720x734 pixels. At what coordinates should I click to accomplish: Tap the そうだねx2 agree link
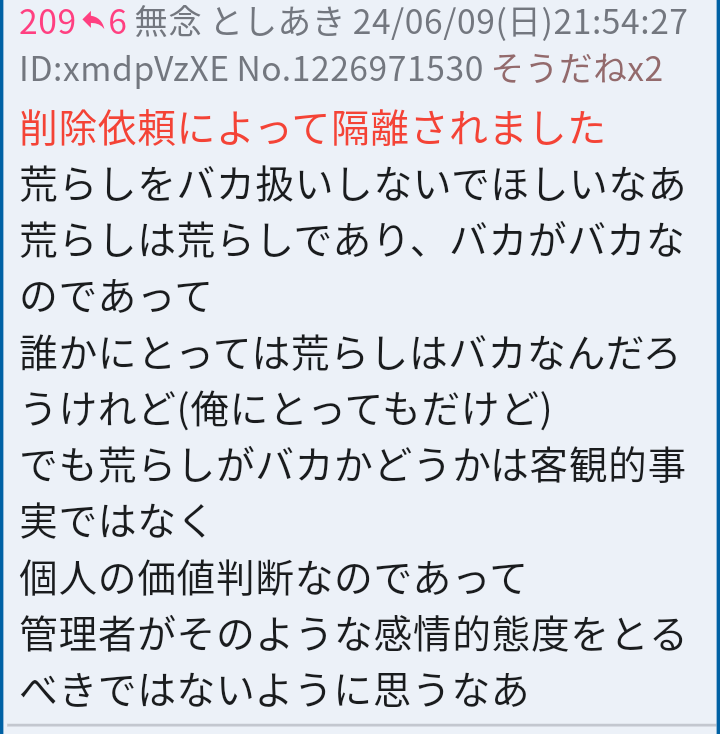point(577,68)
